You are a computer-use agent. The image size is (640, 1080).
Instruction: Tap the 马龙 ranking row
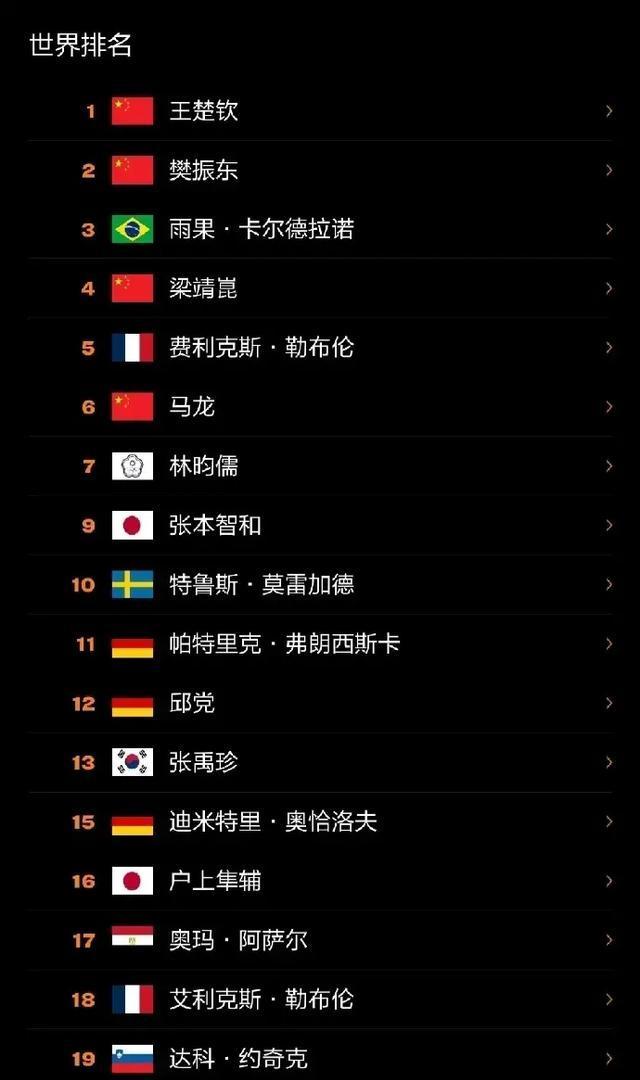[320, 407]
